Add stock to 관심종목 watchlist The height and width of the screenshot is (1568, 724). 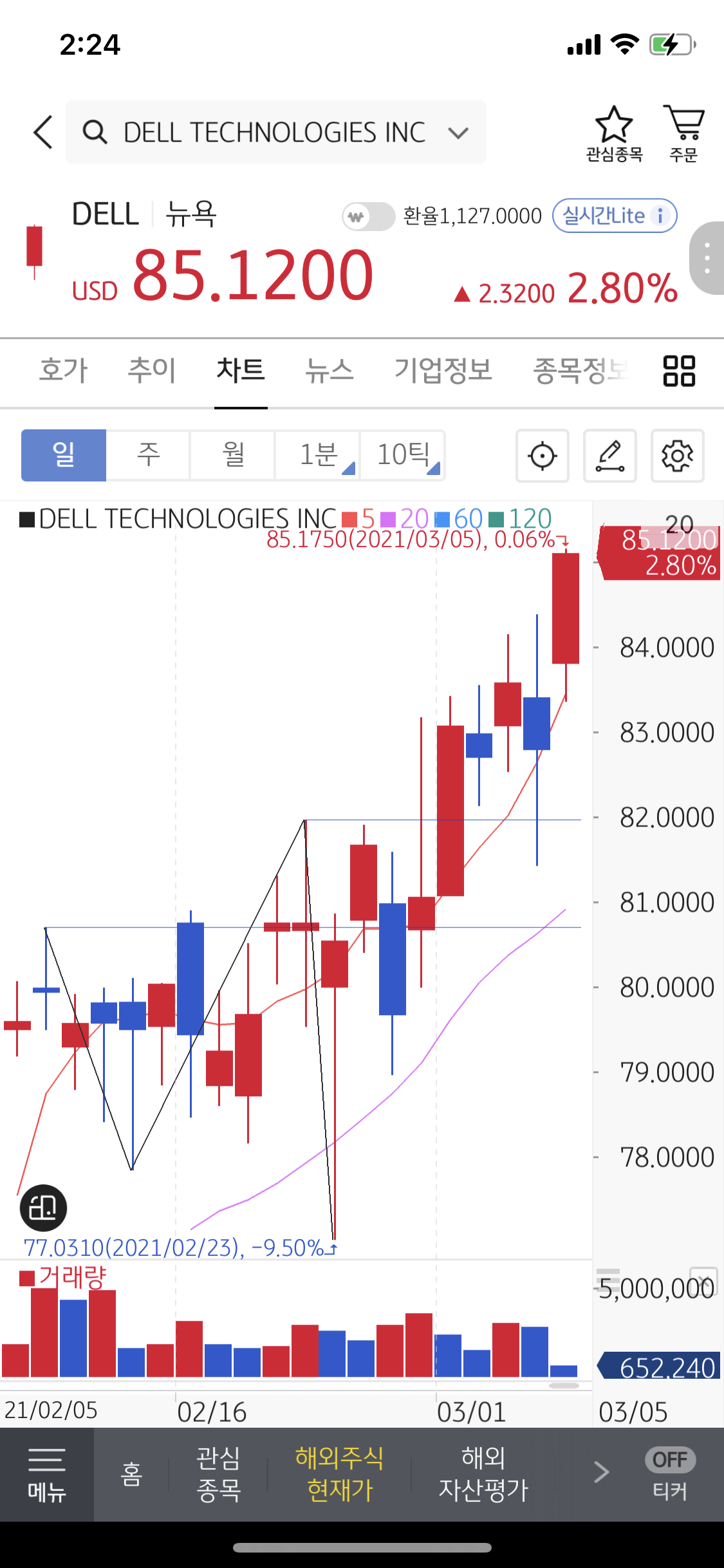pyautogui.click(x=614, y=134)
